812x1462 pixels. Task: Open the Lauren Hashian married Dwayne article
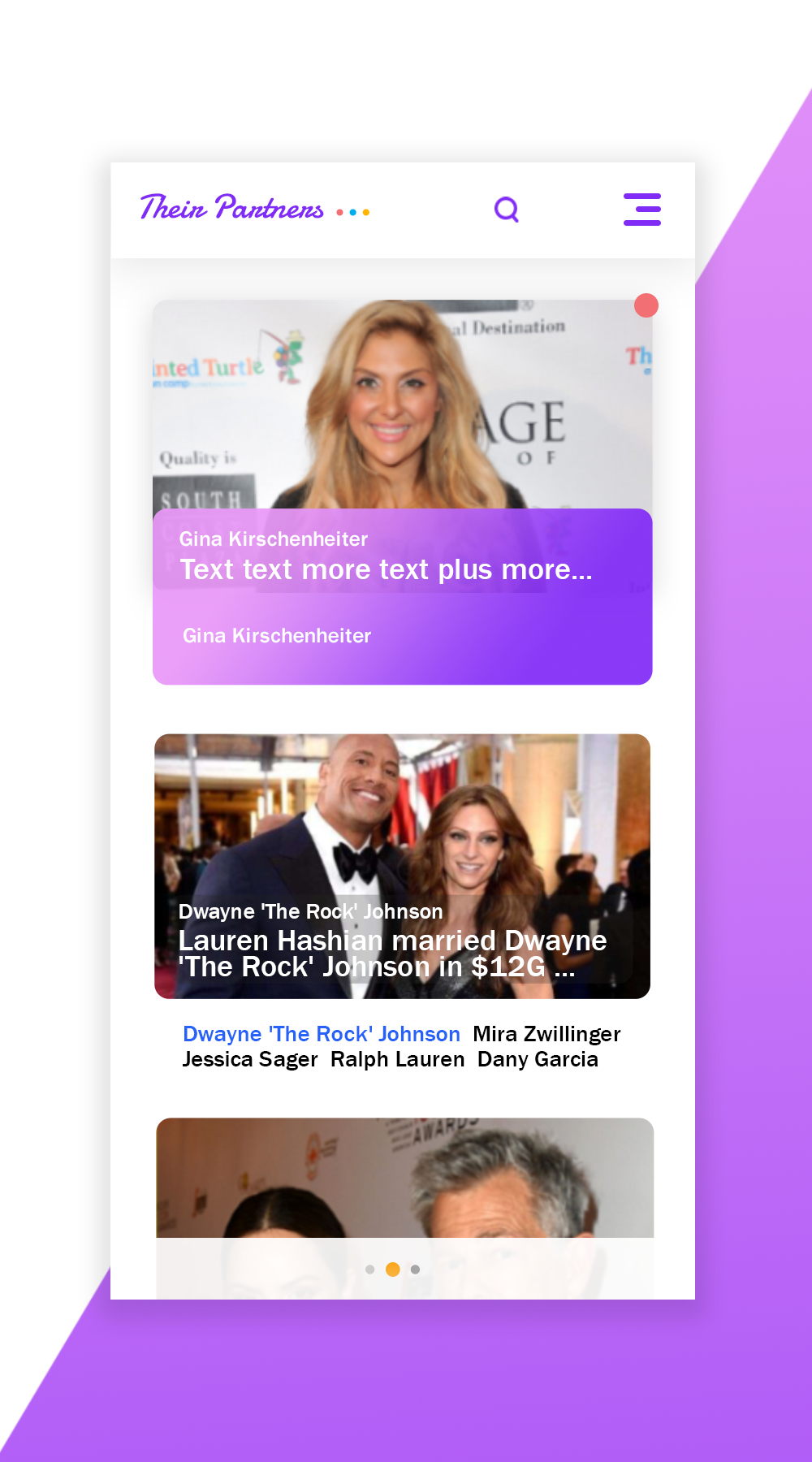391,954
